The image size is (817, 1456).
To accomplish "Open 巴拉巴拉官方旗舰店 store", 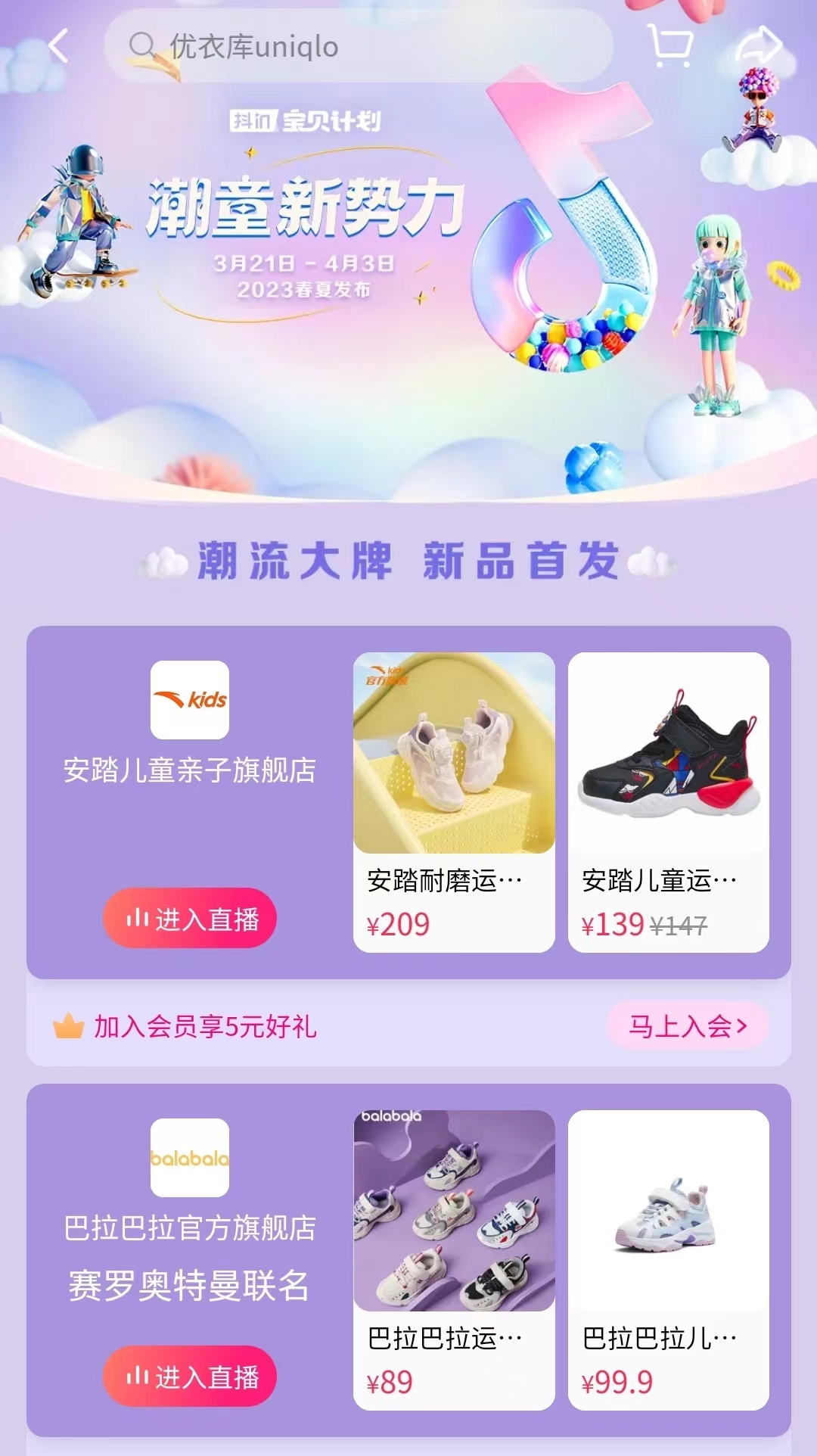I will (x=189, y=1227).
